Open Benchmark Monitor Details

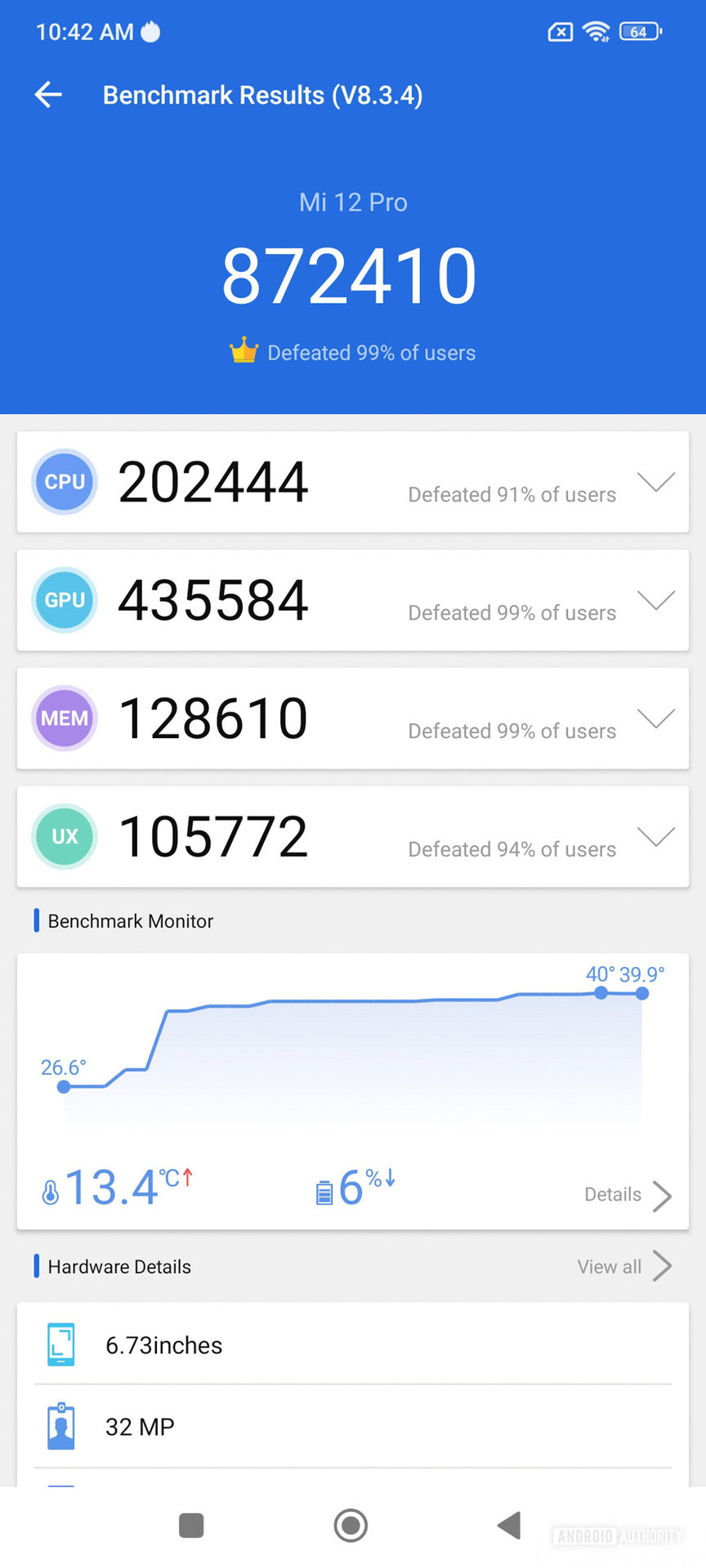[628, 1195]
